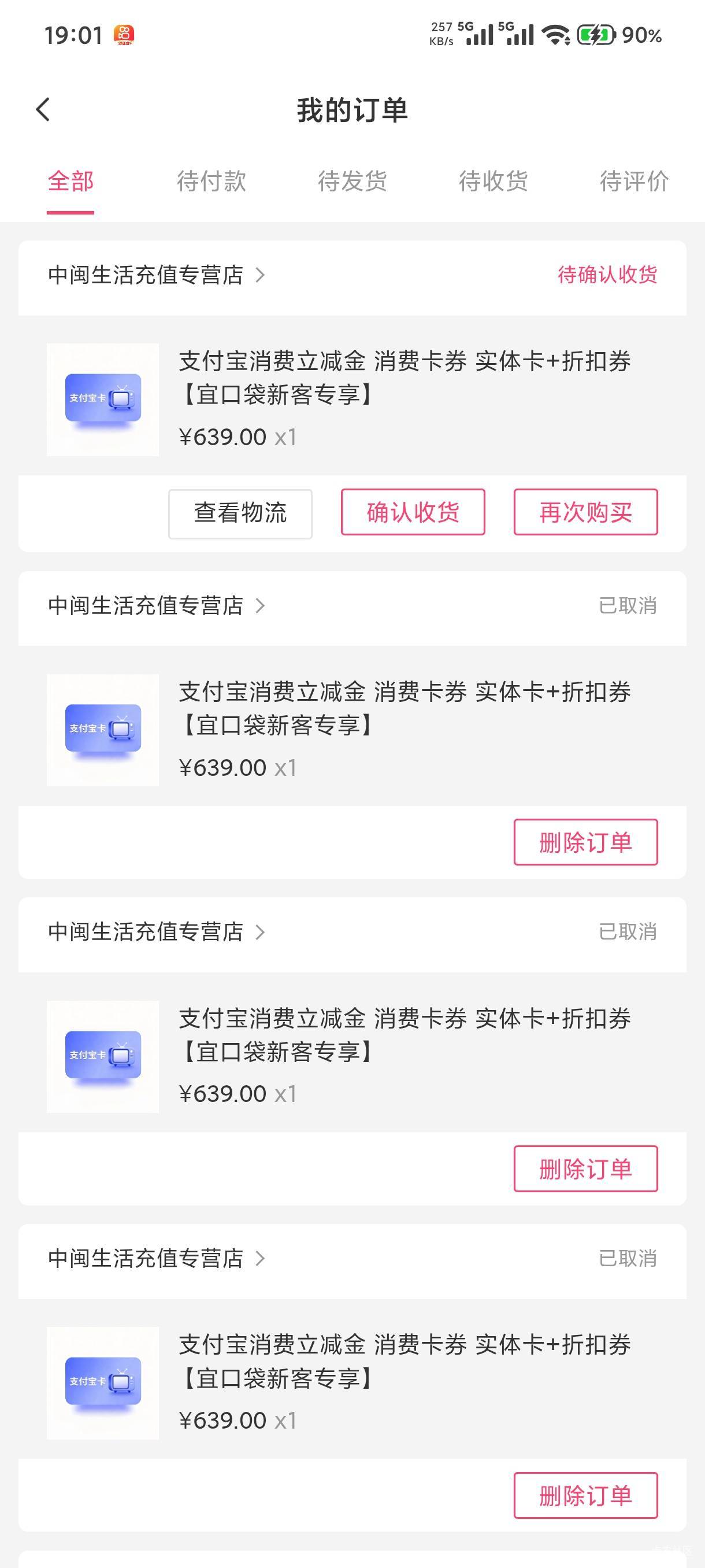The width and height of the screenshot is (705, 1568).
Task: Tap 查看物流 to track shipment
Action: [x=240, y=513]
